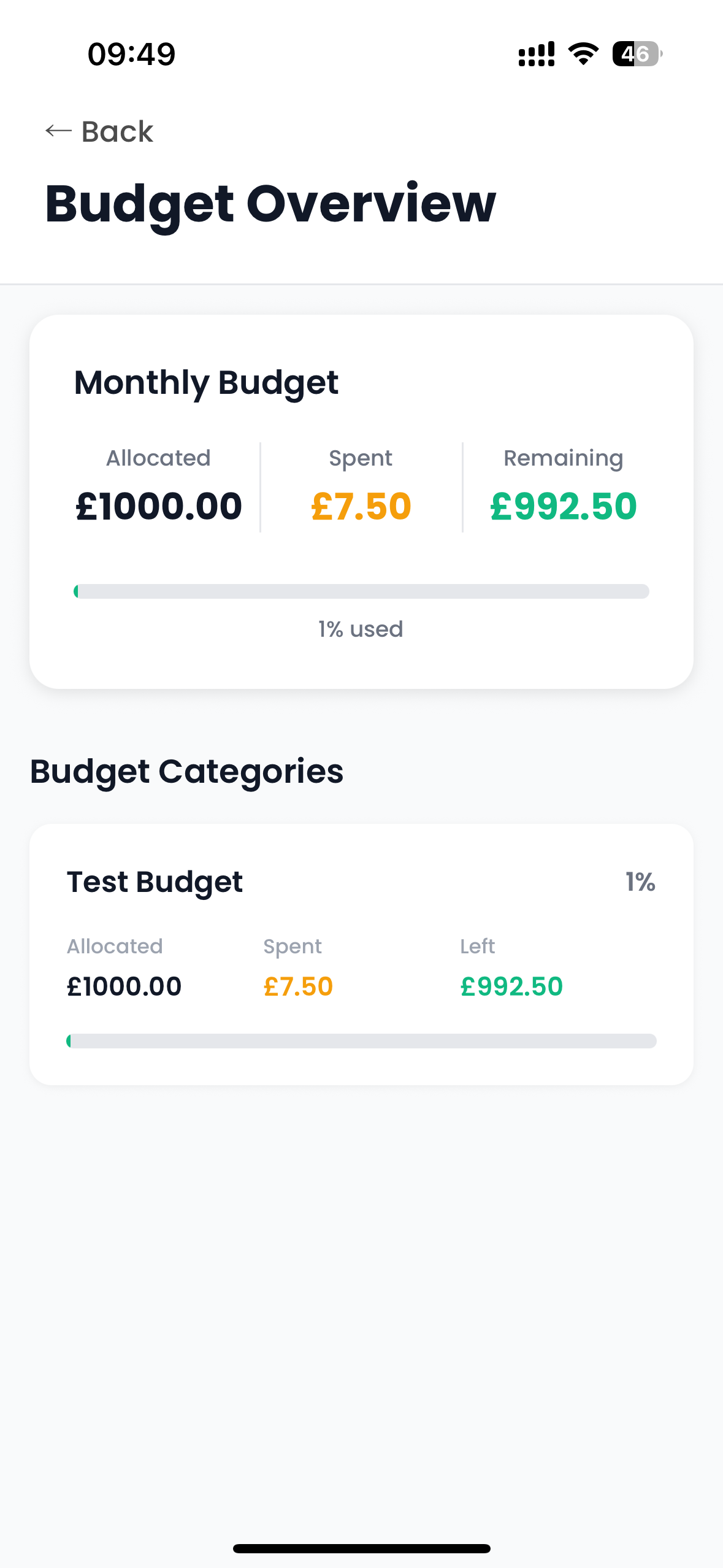
Task: Click the clock showing 09:49
Action: coord(129,54)
